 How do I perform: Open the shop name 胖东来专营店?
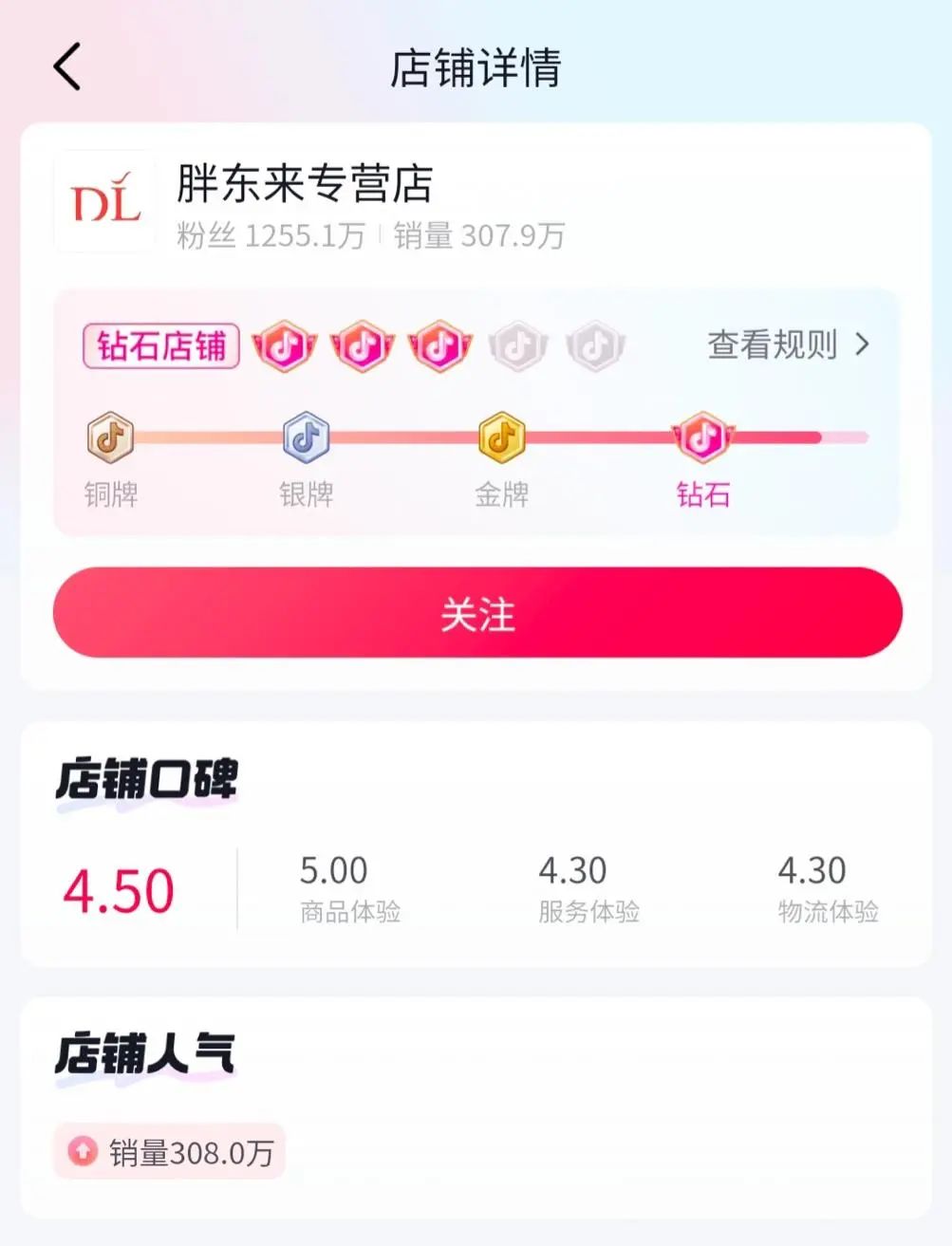304,186
